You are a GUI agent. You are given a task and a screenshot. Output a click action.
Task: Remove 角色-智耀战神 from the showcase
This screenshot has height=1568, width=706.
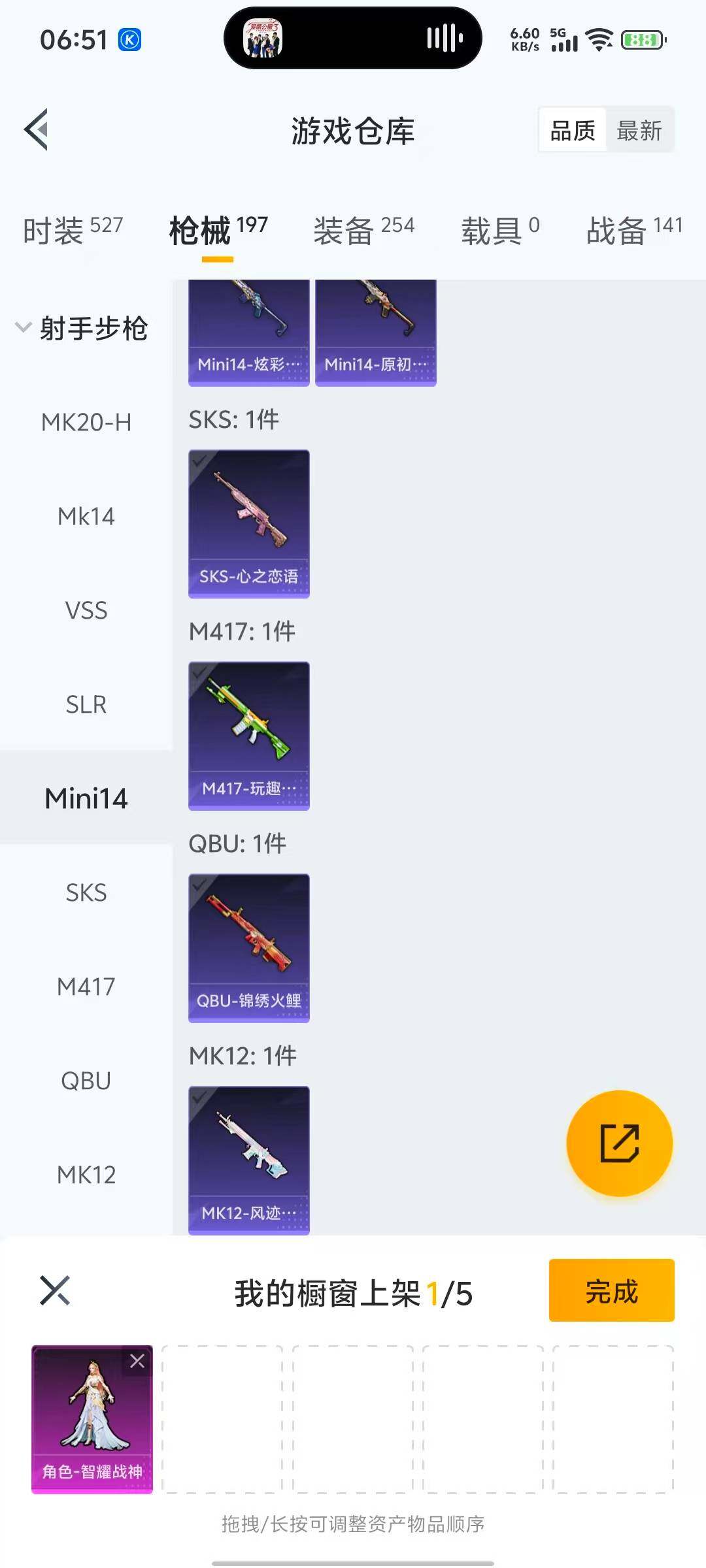(137, 1361)
